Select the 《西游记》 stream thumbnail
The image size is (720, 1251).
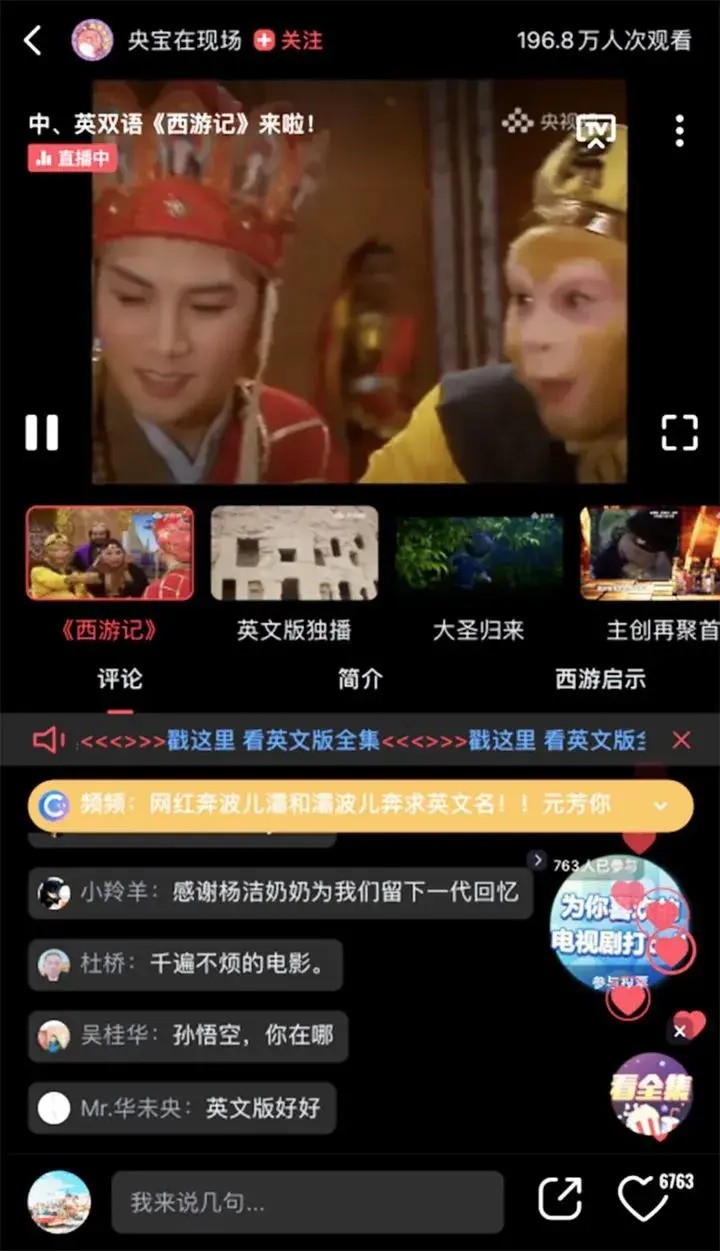[x=110, y=553]
